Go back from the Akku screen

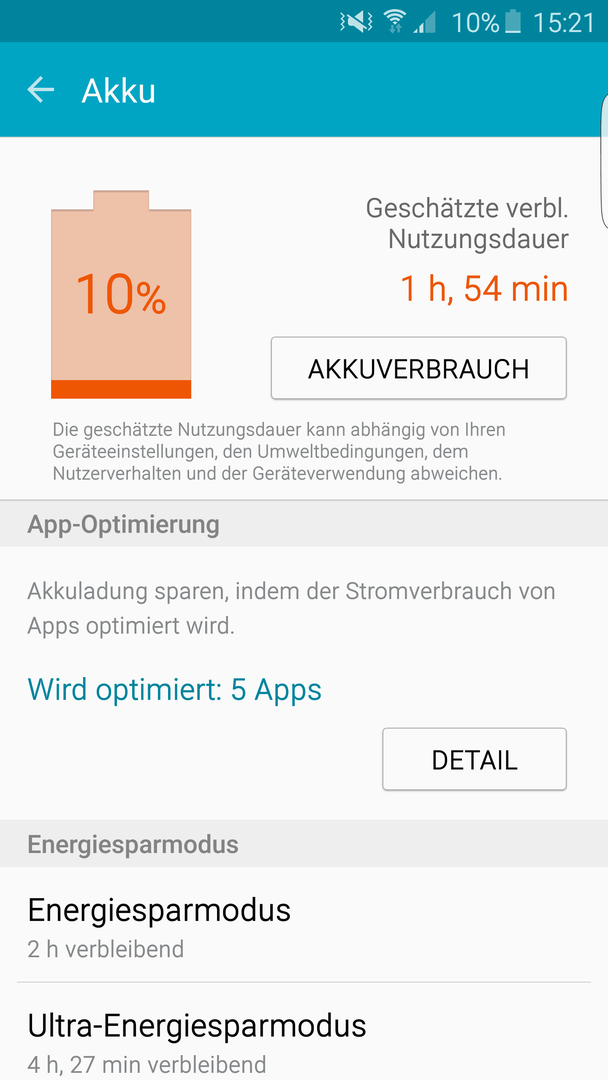pos(41,90)
